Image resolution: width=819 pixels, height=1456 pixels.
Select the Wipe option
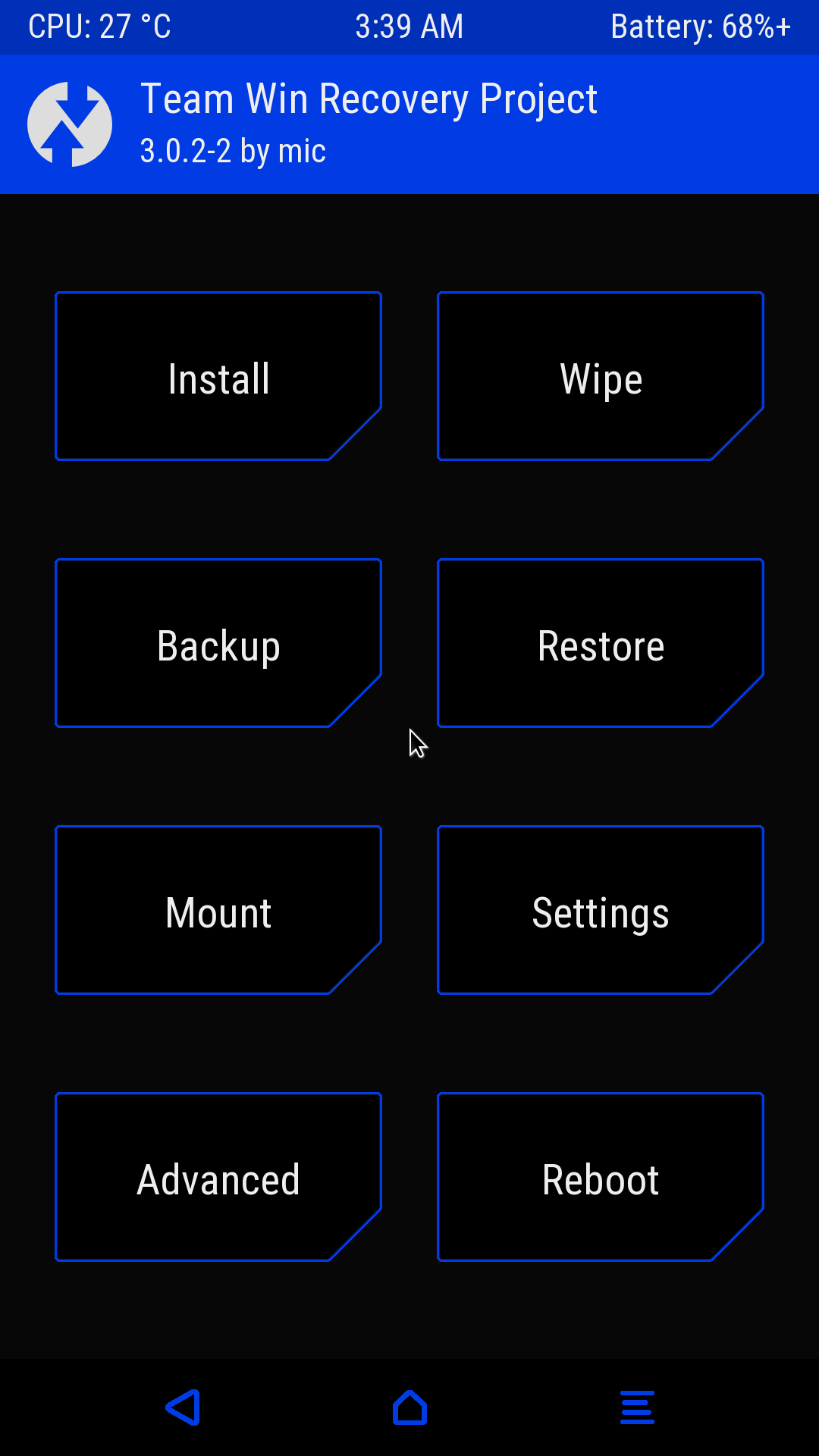pyautogui.click(x=601, y=377)
